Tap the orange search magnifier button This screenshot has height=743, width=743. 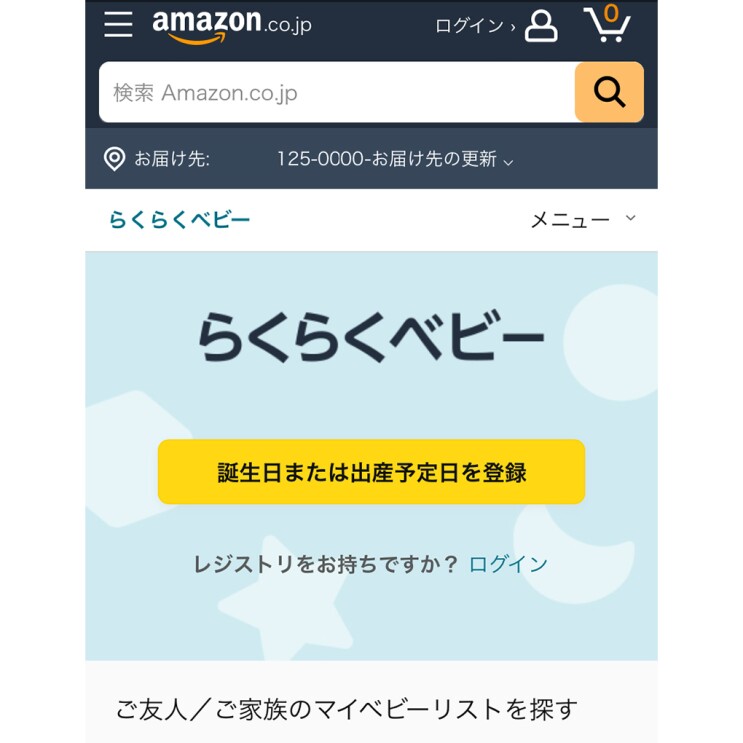point(609,92)
